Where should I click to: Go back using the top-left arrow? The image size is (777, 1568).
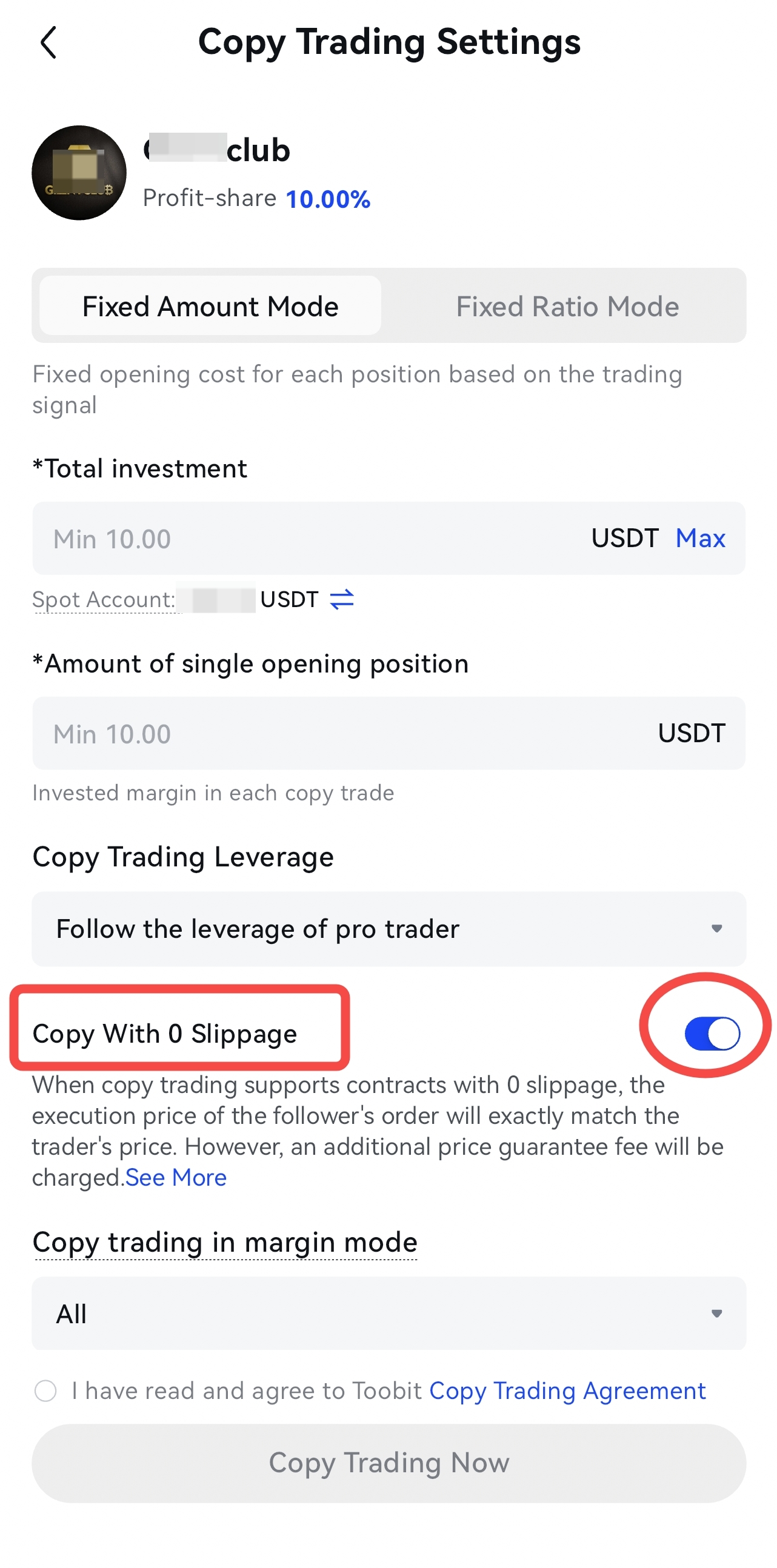coord(48,42)
